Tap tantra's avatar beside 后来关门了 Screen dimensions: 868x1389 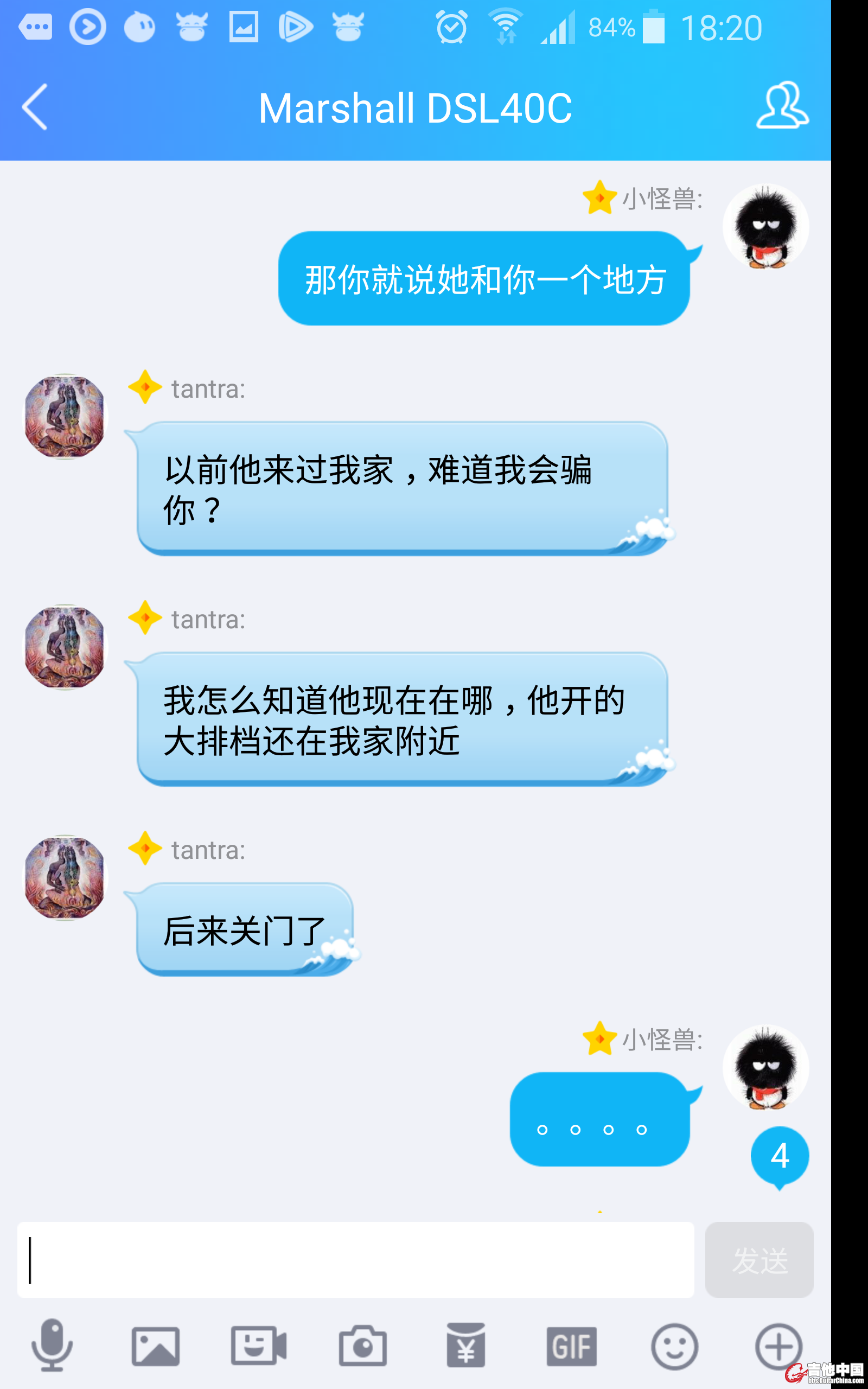(x=66, y=877)
